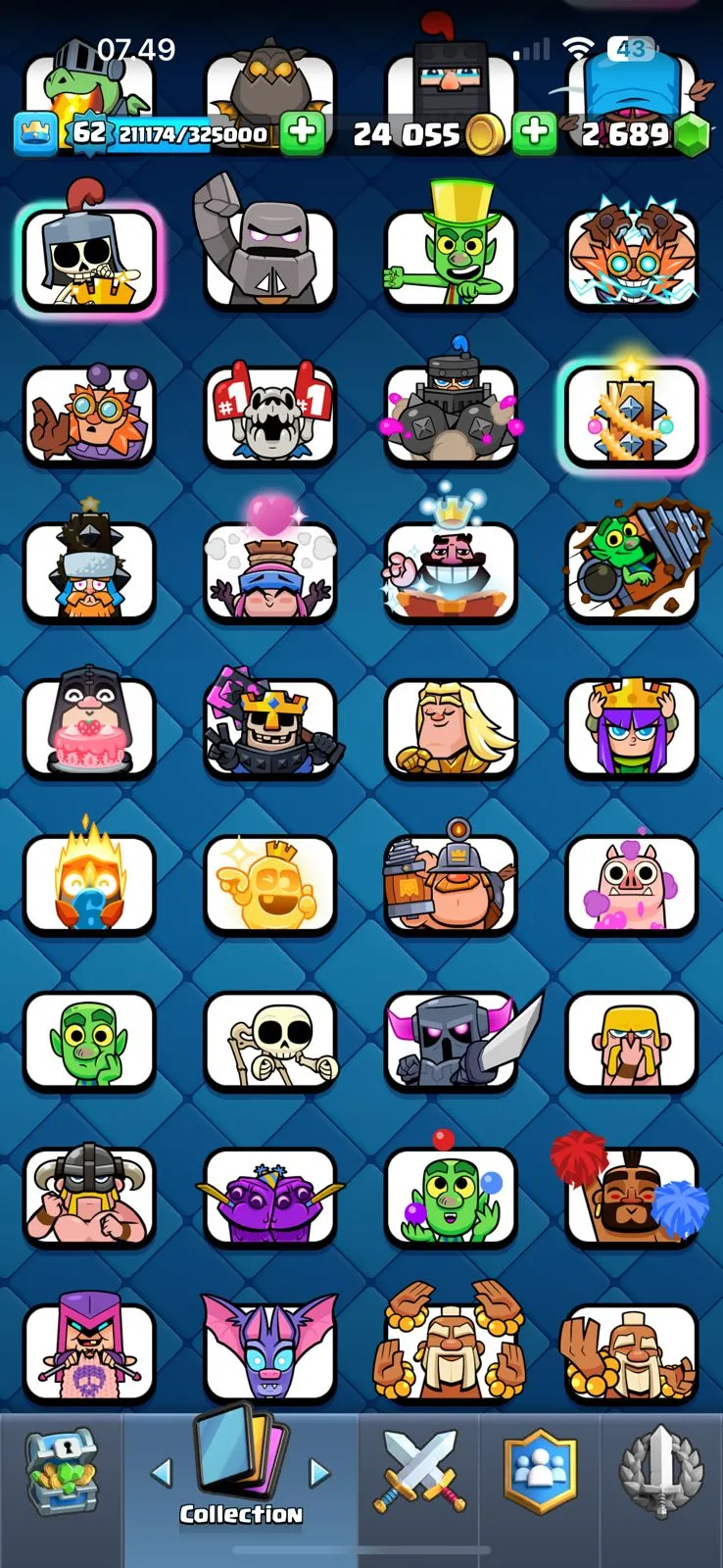This screenshot has width=723, height=1568.
Task: Select the decorated Christmas tower emote
Action: [631, 416]
